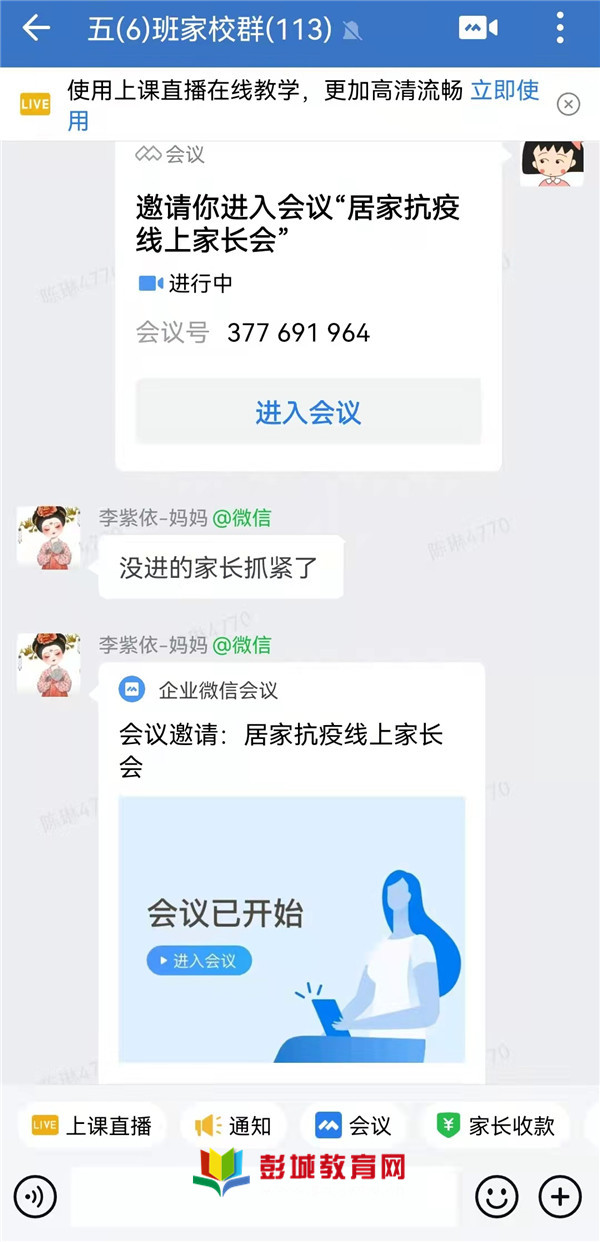The image size is (600, 1242).
Task: Open the overflow menu
Action: (560, 28)
